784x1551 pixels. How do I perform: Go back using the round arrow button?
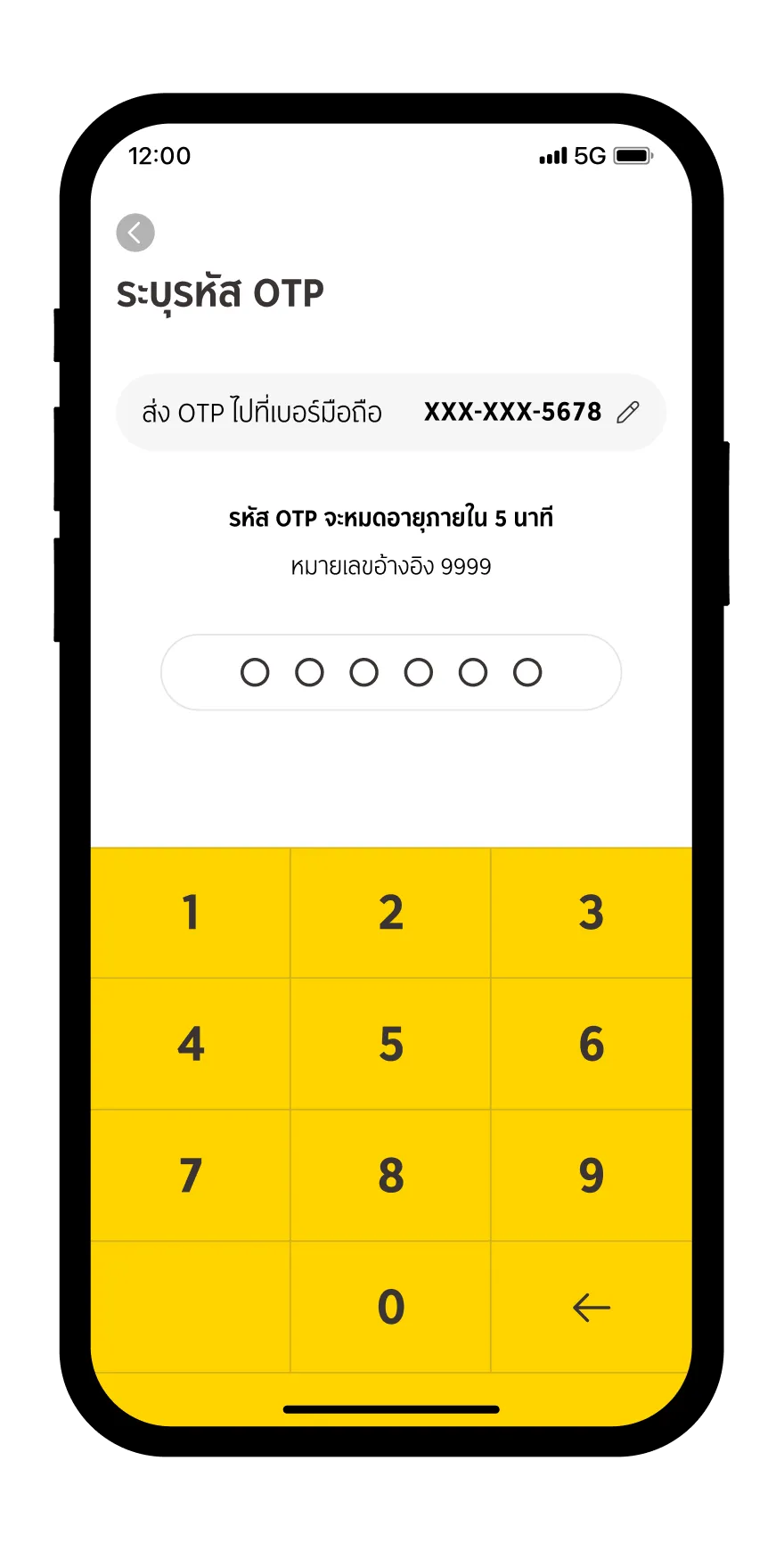click(135, 234)
